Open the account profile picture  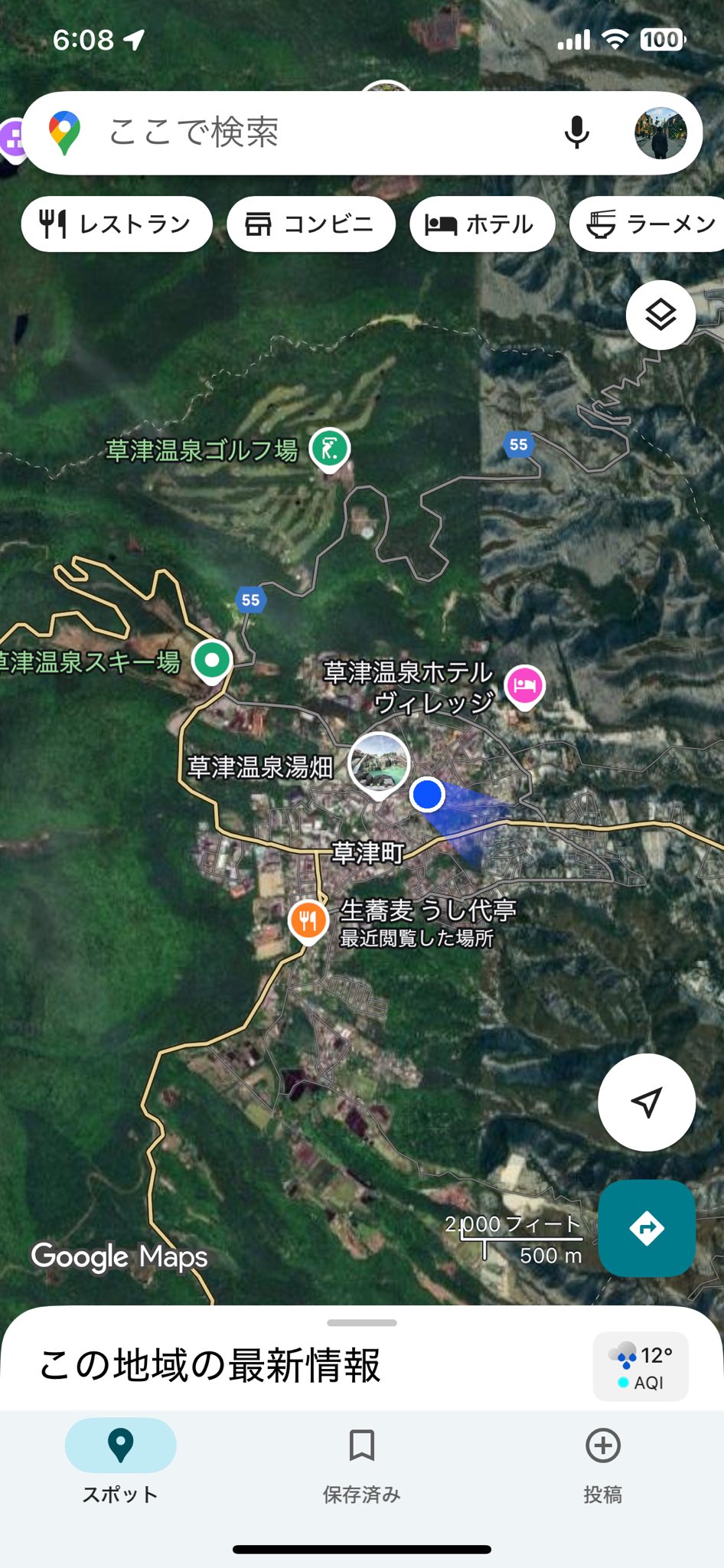660,133
